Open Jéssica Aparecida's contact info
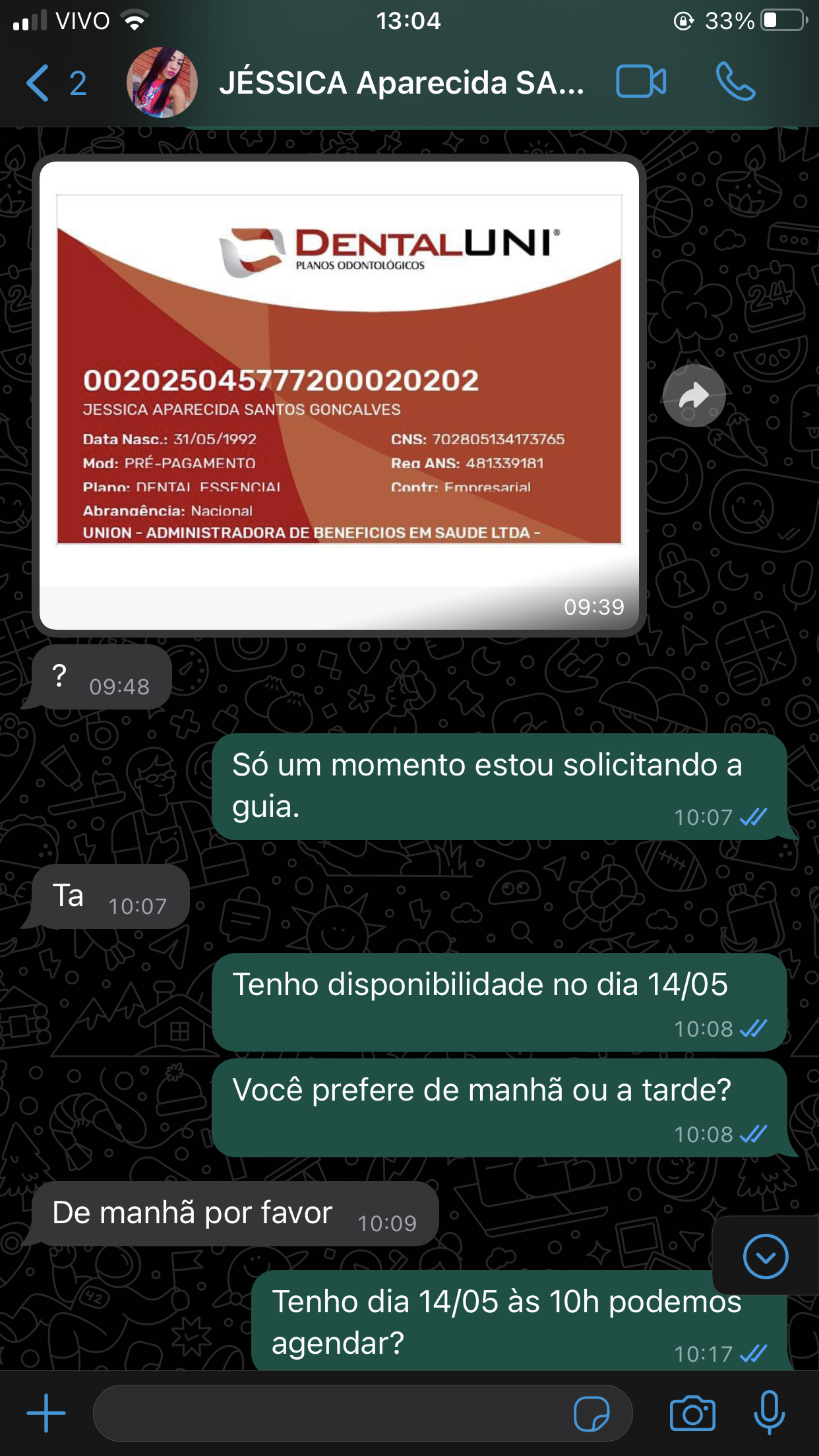The width and height of the screenshot is (819, 1456). tap(401, 83)
